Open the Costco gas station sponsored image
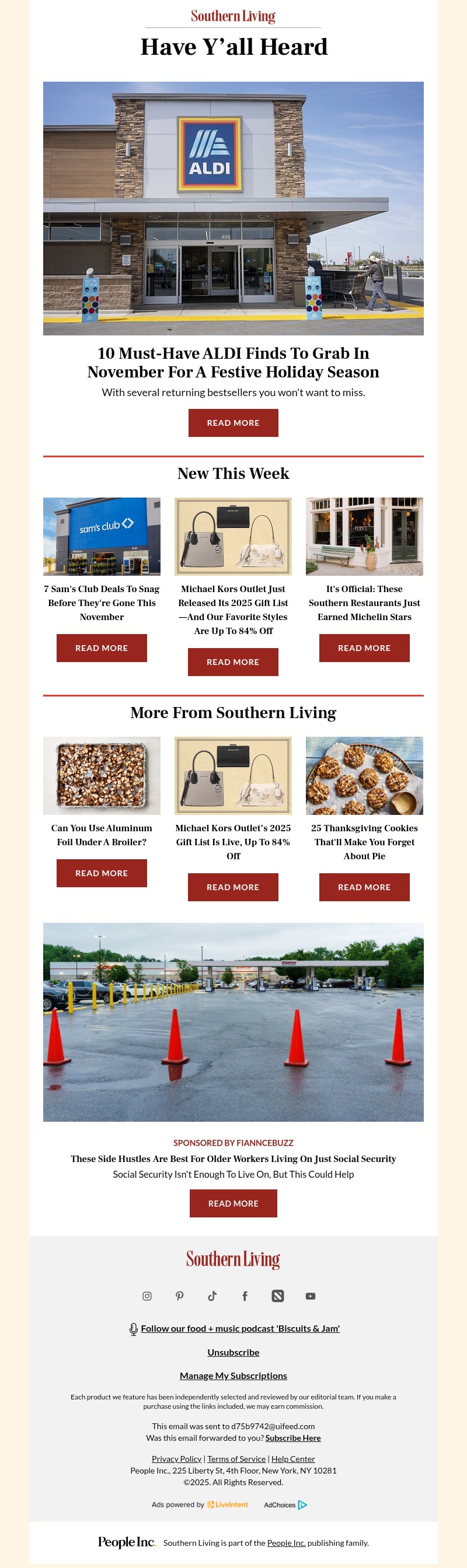467x1568 pixels. [x=233, y=1021]
